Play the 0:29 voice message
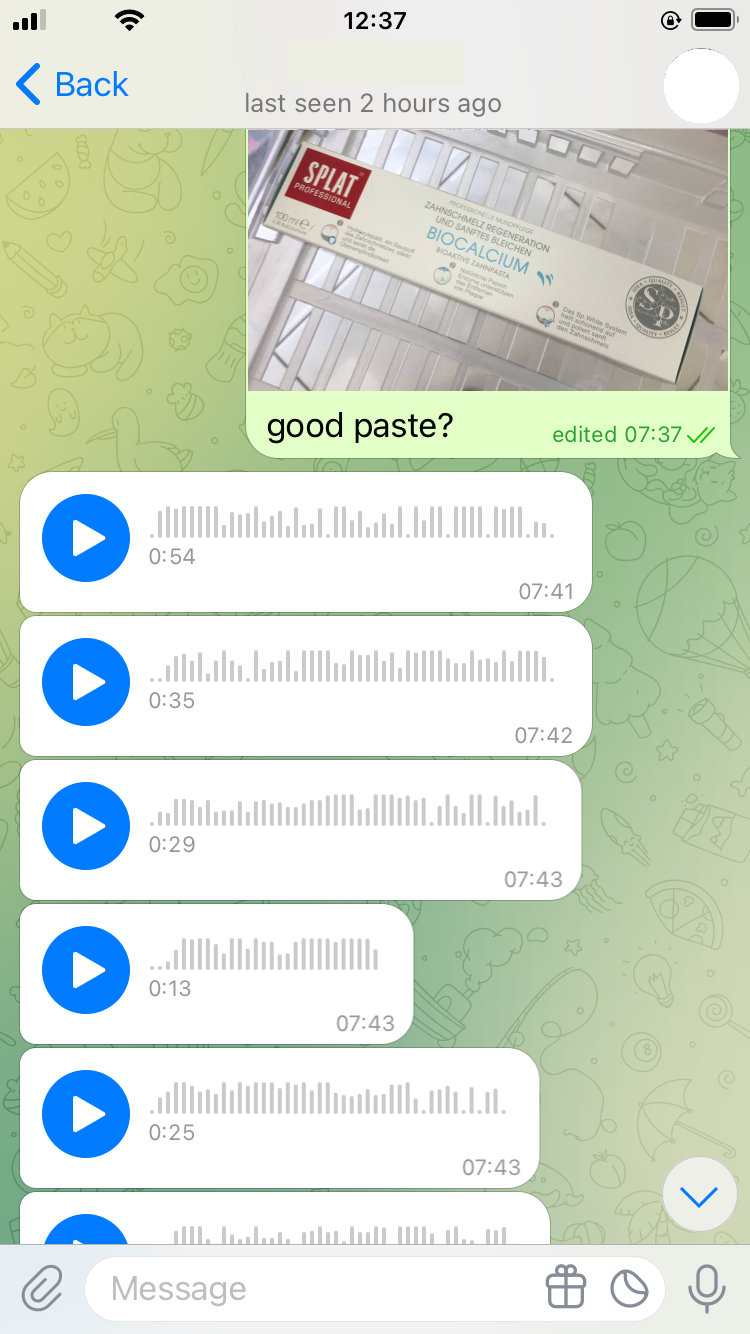 (x=86, y=826)
